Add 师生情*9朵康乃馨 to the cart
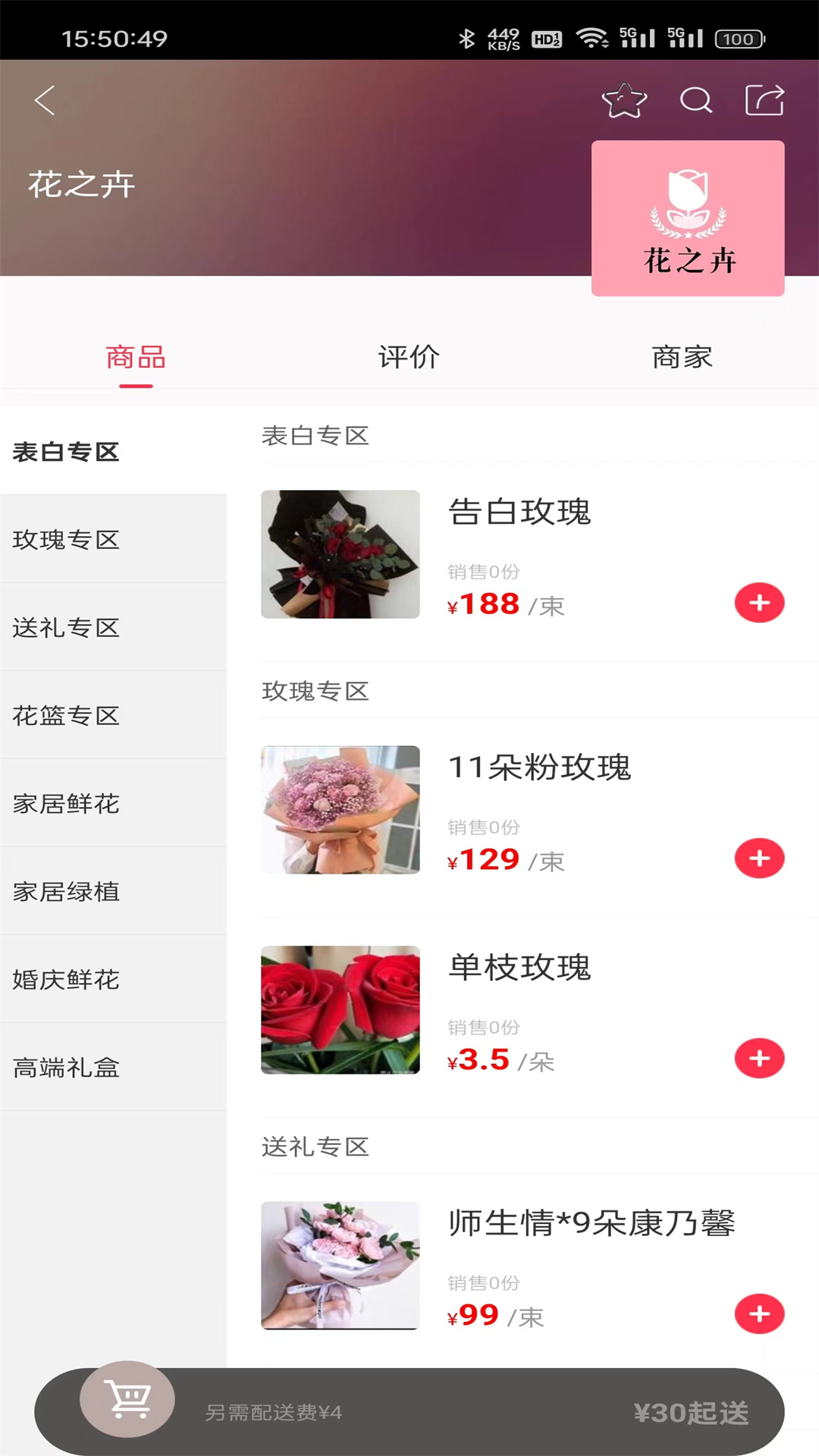The image size is (819, 1456). [759, 1314]
